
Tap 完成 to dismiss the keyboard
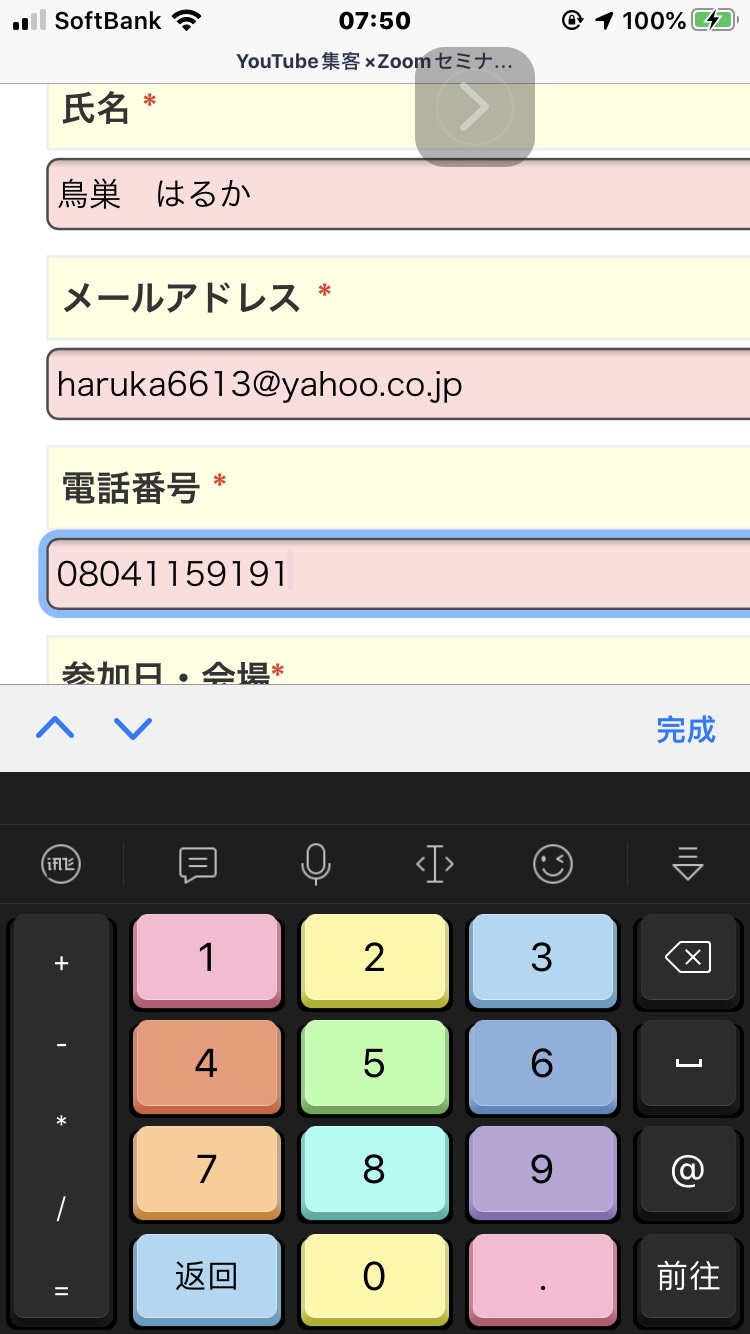pos(686,730)
